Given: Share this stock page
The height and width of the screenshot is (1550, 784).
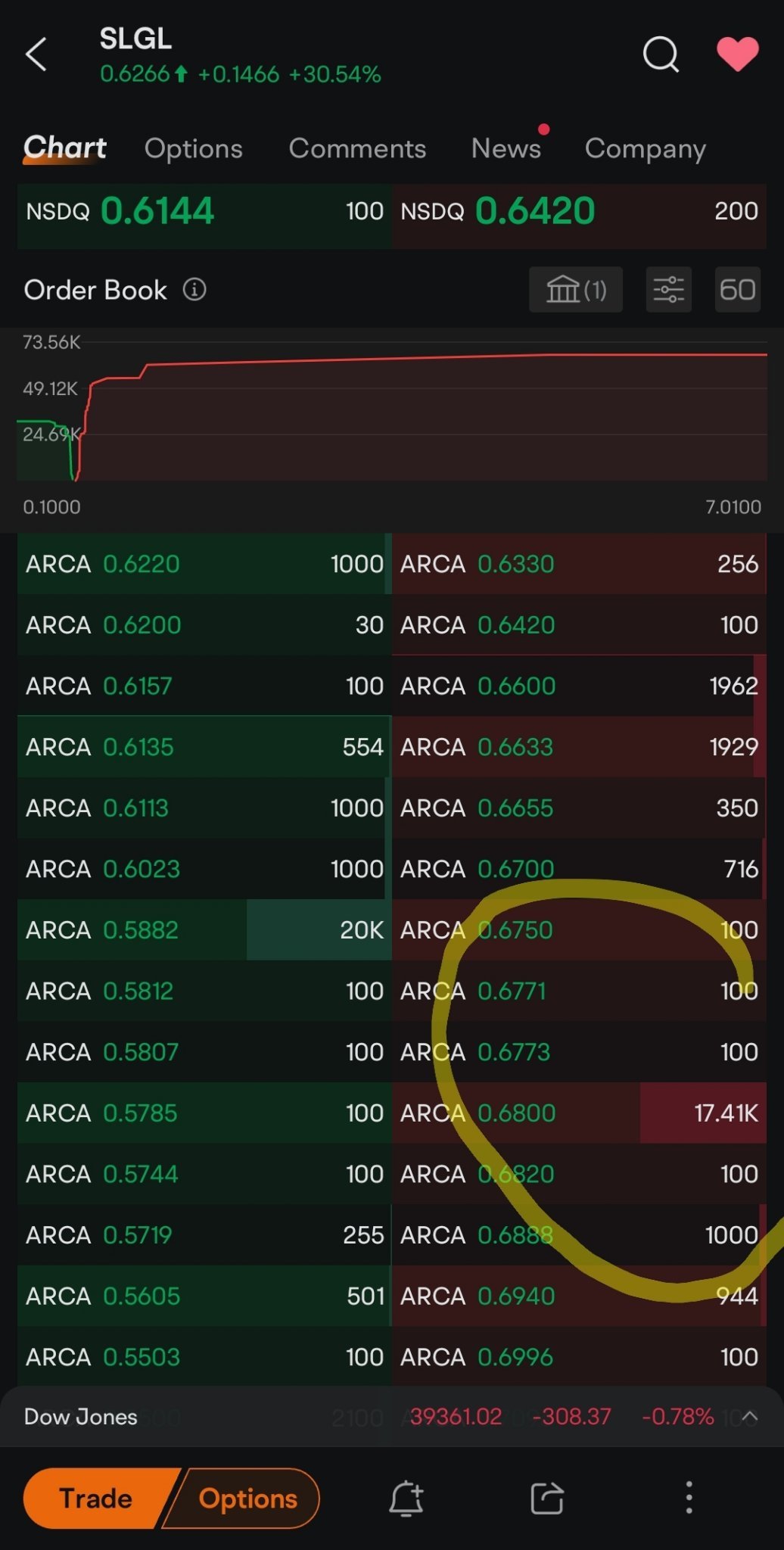Looking at the screenshot, I should (x=547, y=1498).
